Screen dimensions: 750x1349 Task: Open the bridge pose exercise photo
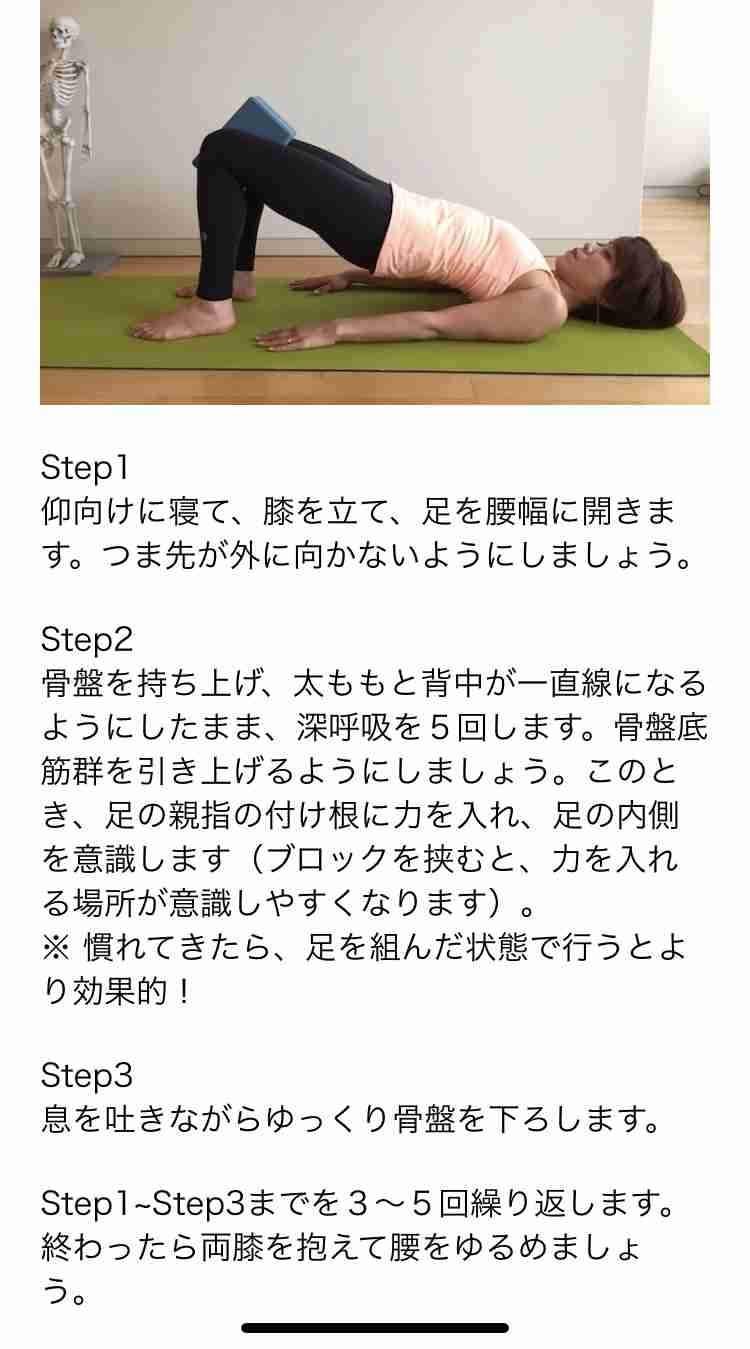tap(375, 202)
